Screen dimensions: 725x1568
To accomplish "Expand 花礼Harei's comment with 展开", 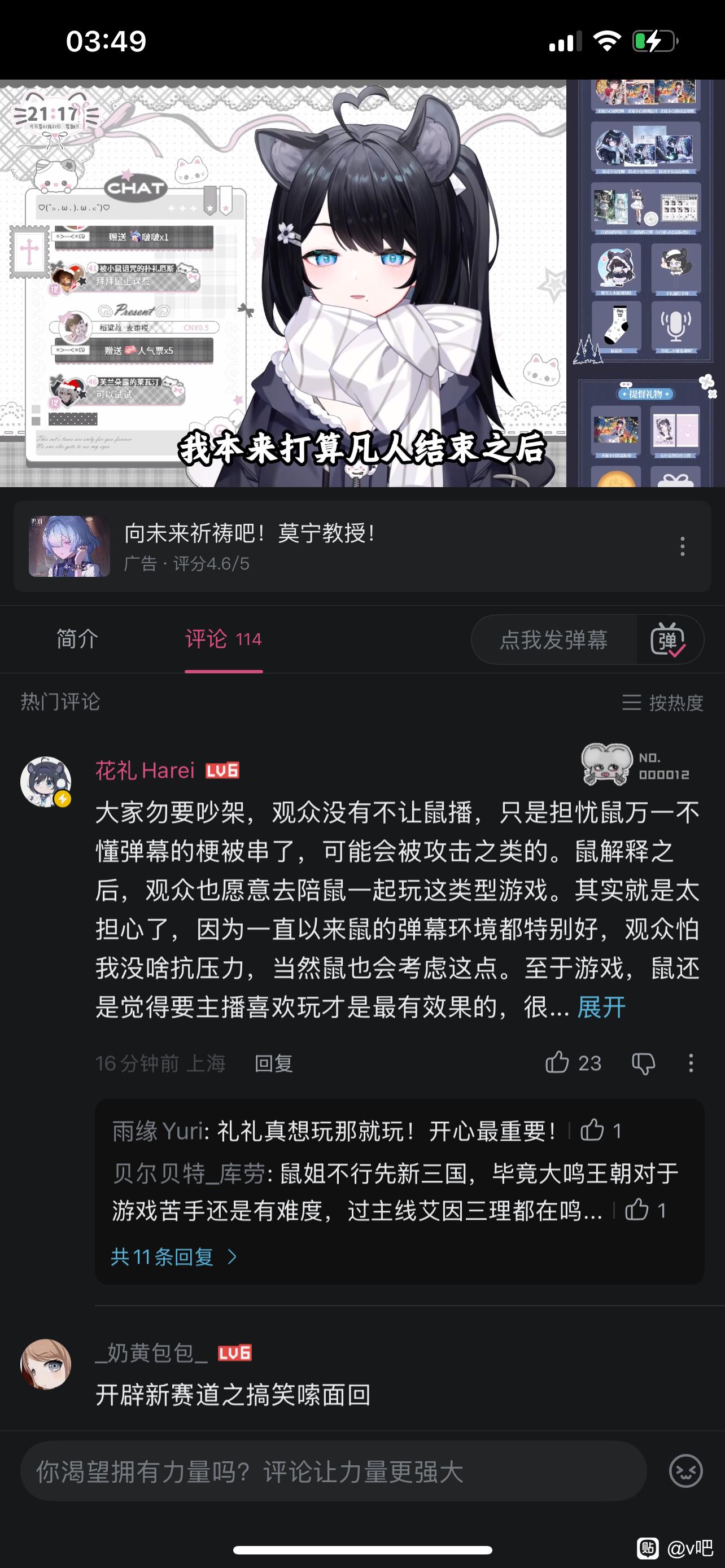I will (601, 1007).
